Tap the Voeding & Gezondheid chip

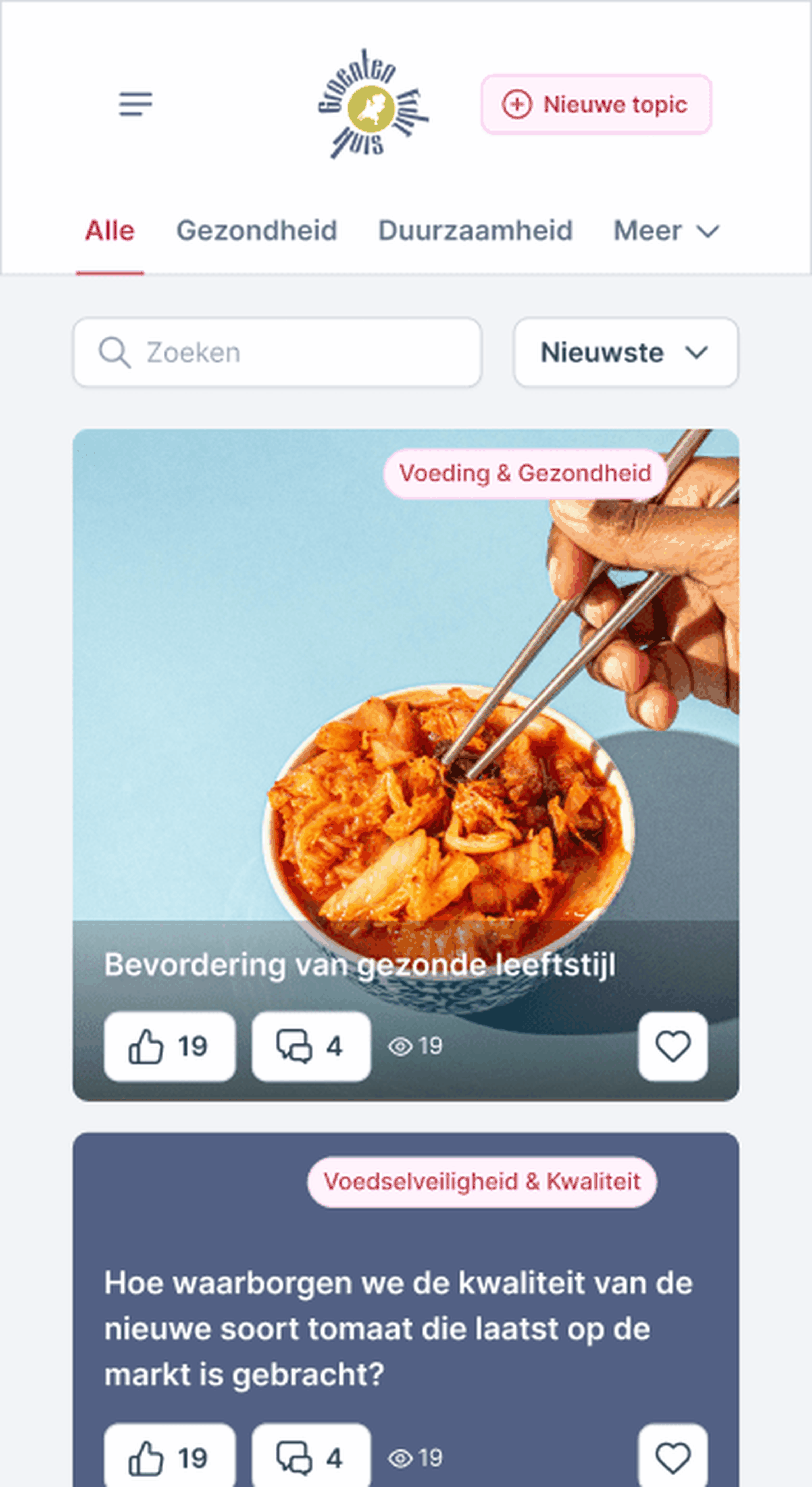[x=525, y=473]
